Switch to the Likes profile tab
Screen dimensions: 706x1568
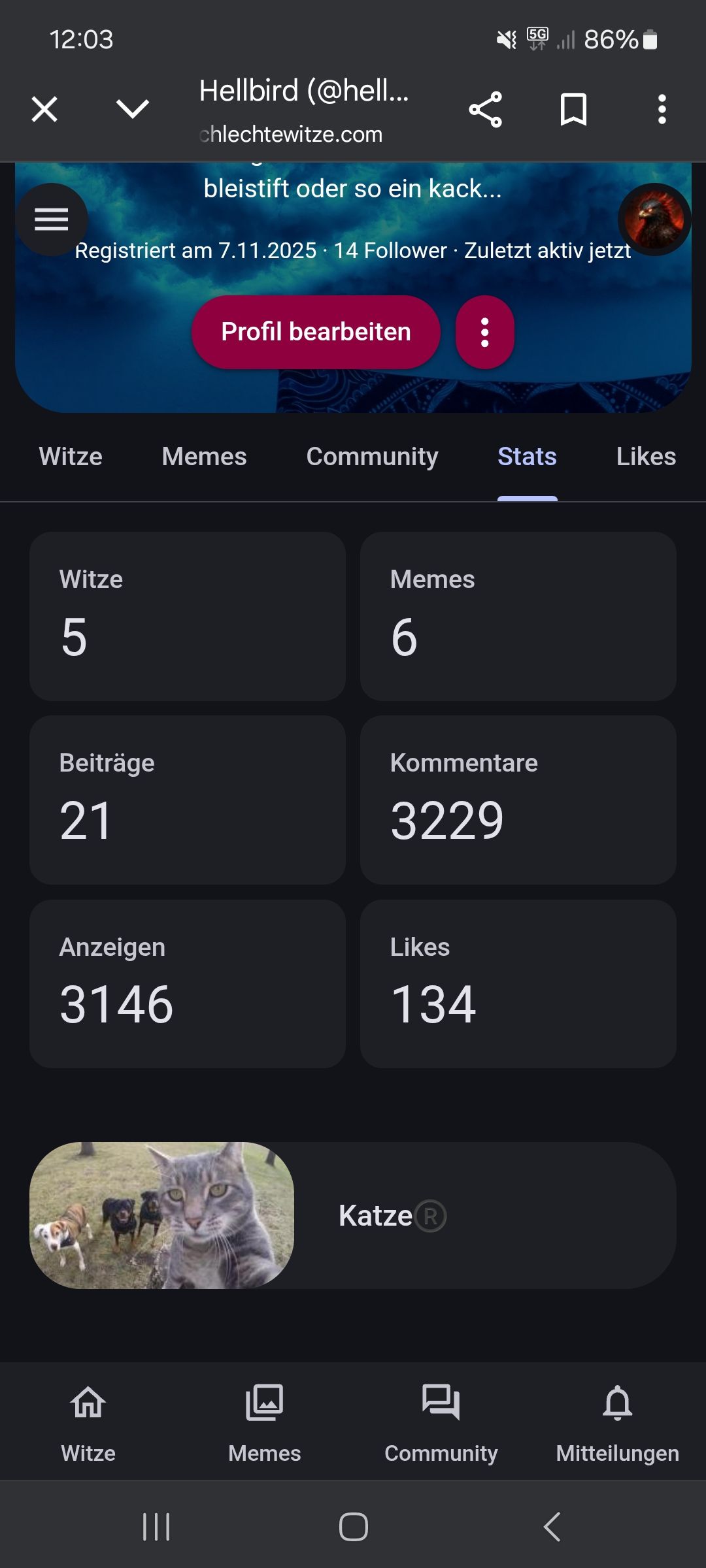646,457
